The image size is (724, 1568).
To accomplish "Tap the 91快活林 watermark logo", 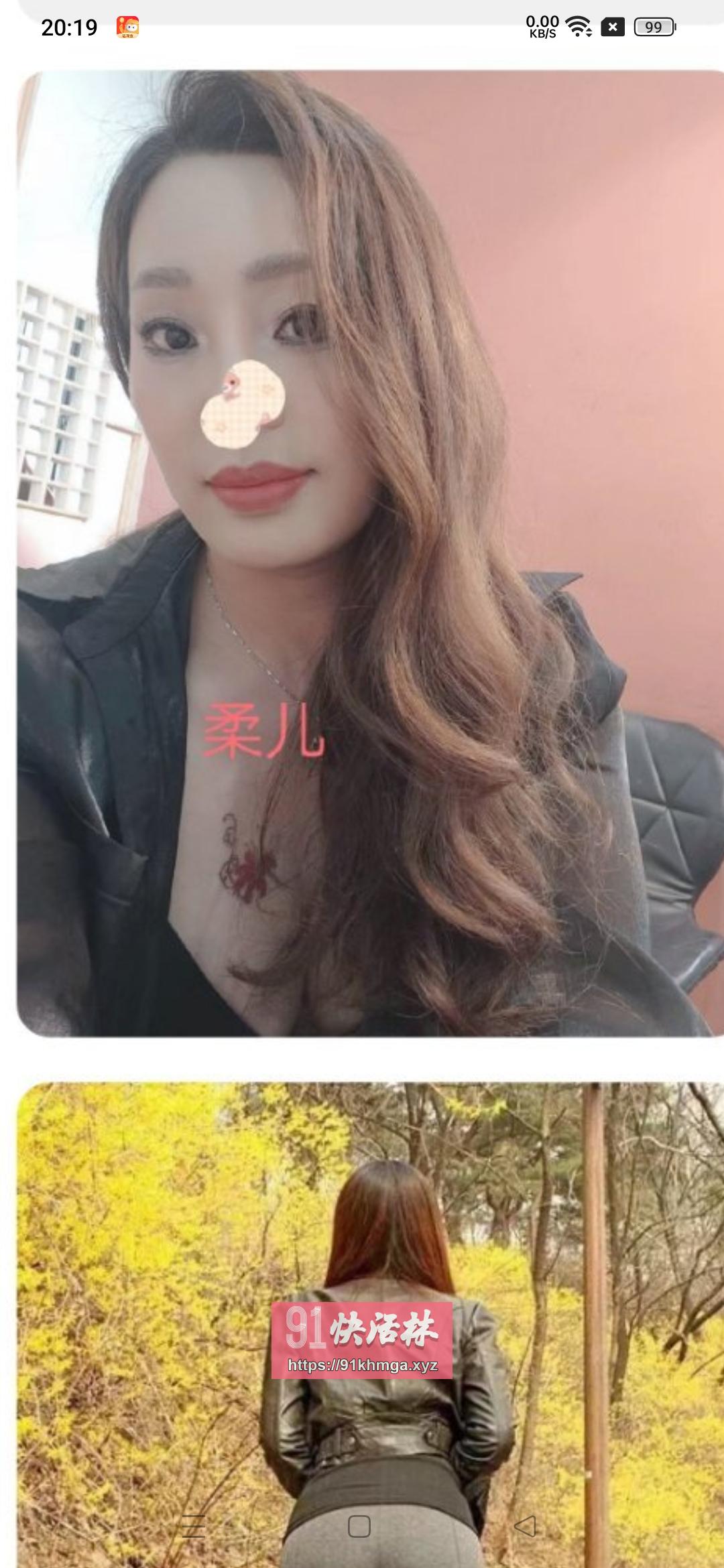I will [361, 1330].
